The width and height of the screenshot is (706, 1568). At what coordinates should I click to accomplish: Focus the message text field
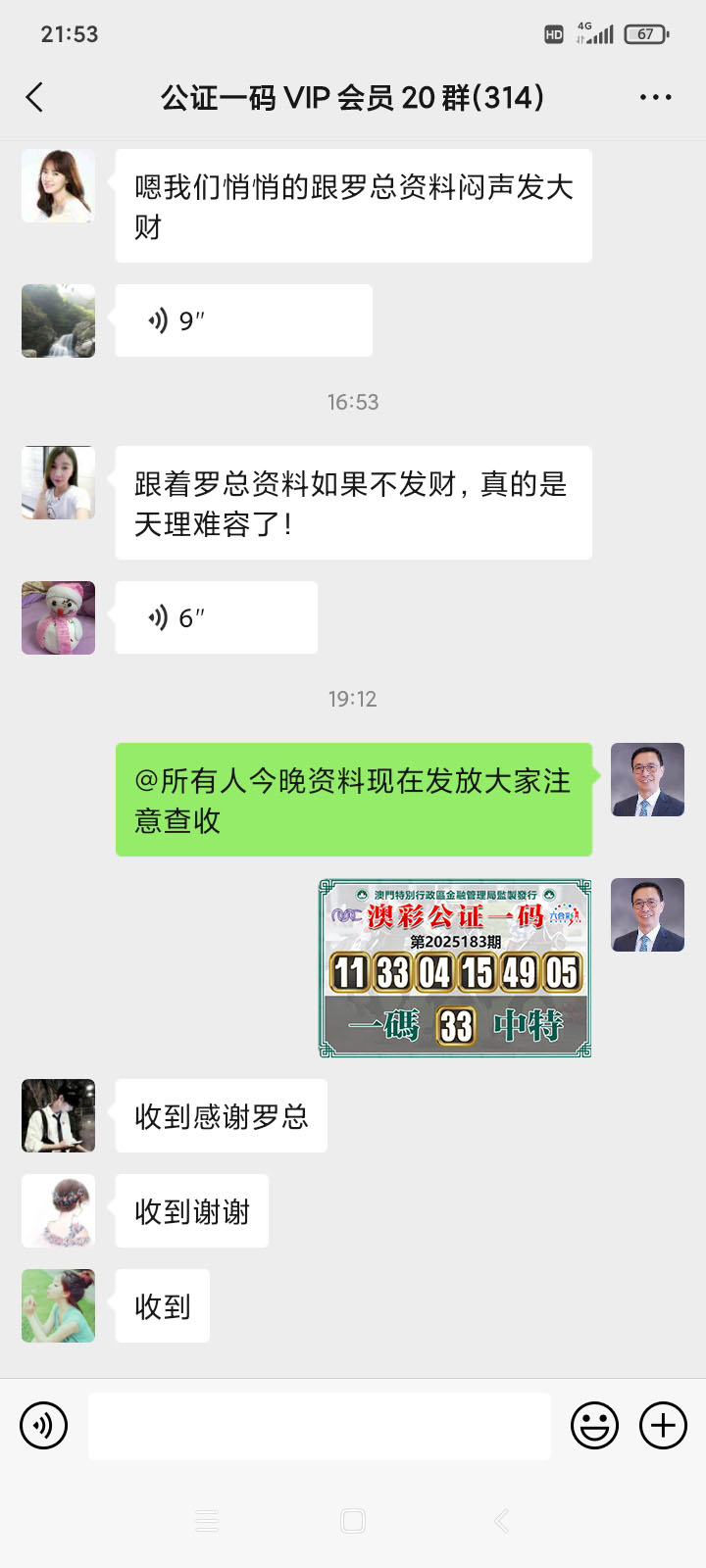(x=319, y=1426)
